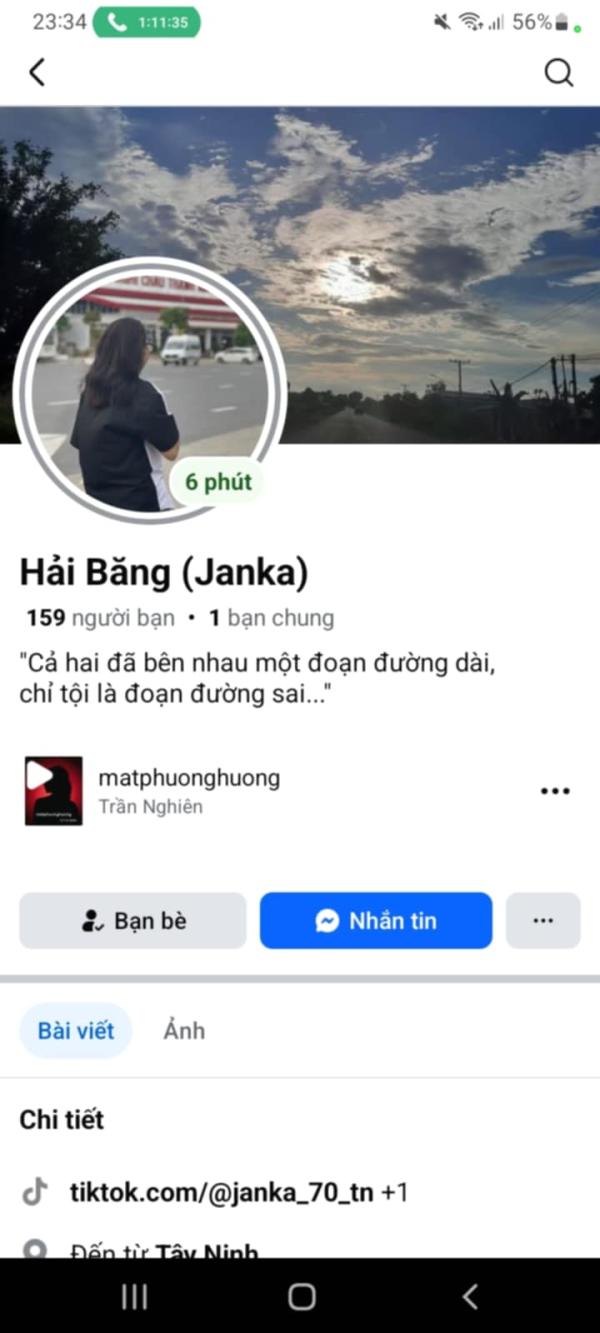600x1333 pixels.
Task: Switch to the Ảnh tab
Action: (x=184, y=1030)
